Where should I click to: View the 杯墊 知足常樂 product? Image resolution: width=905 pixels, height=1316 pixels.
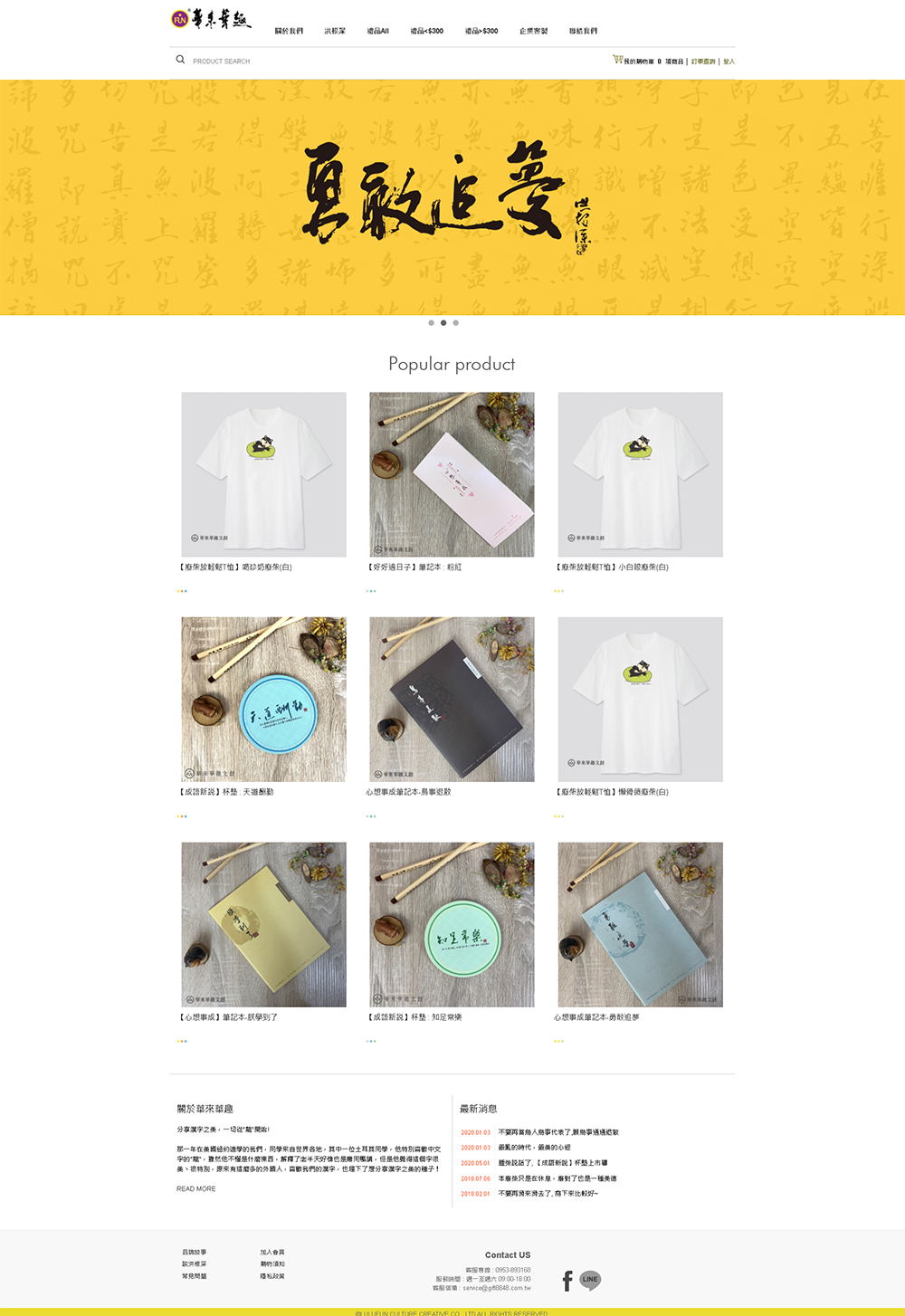pos(452,924)
